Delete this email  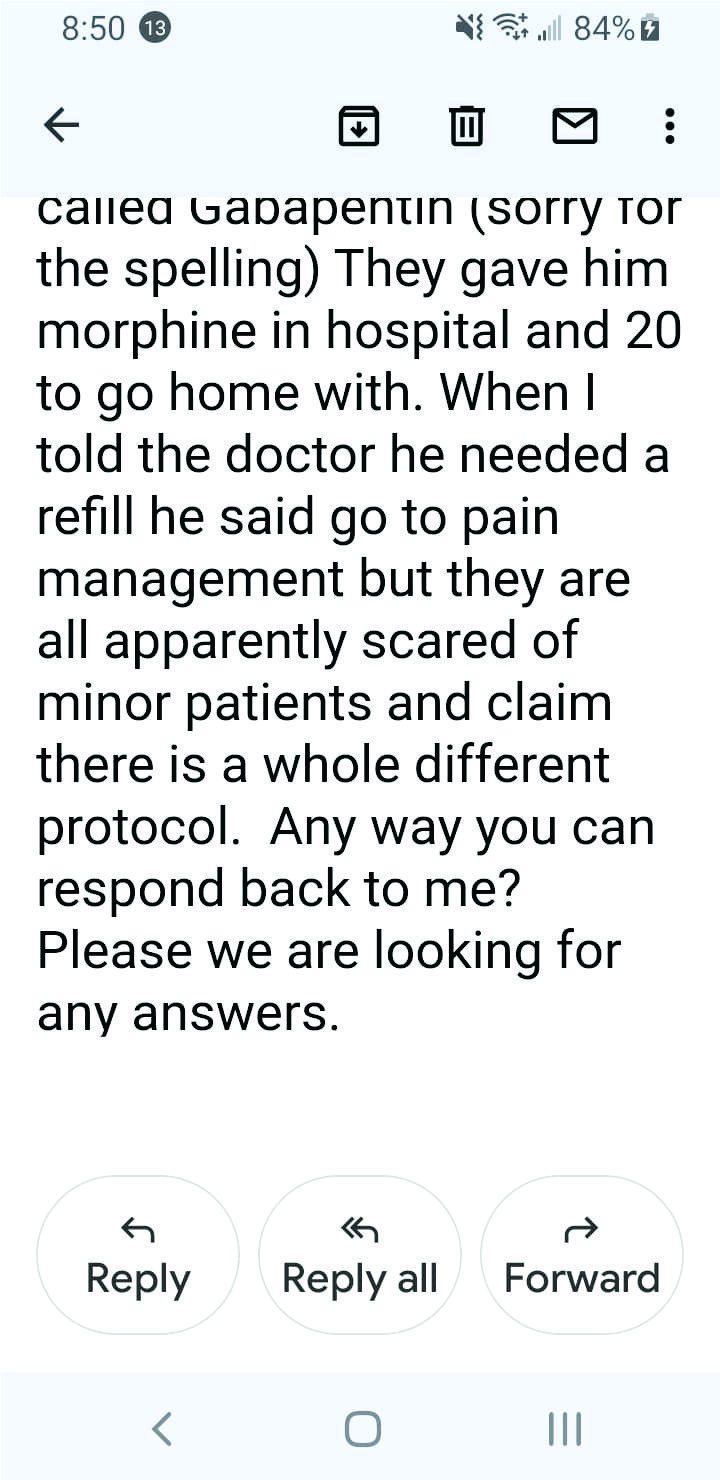pyautogui.click(x=466, y=126)
